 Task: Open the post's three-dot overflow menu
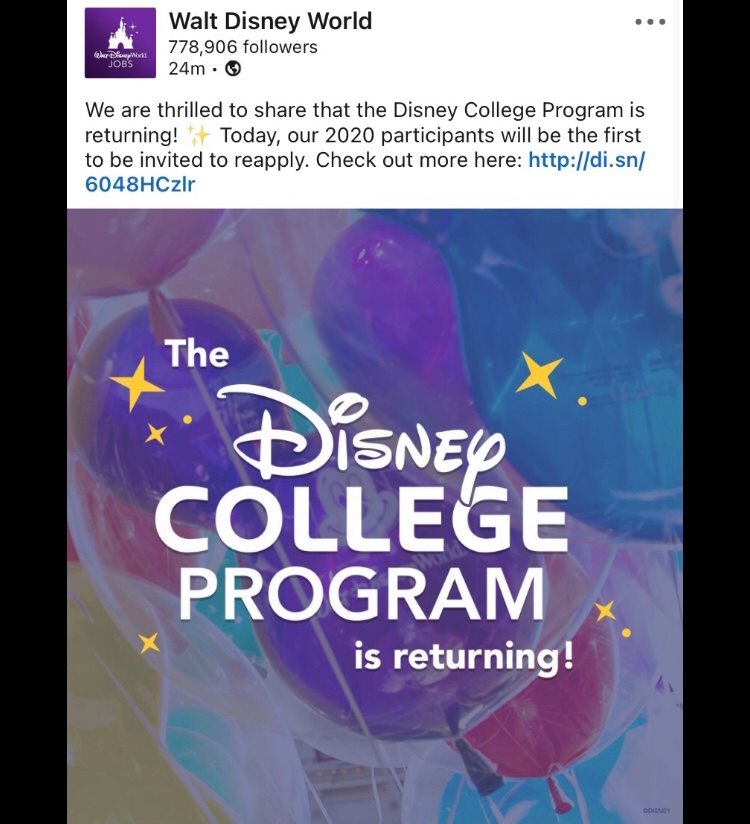(x=650, y=22)
